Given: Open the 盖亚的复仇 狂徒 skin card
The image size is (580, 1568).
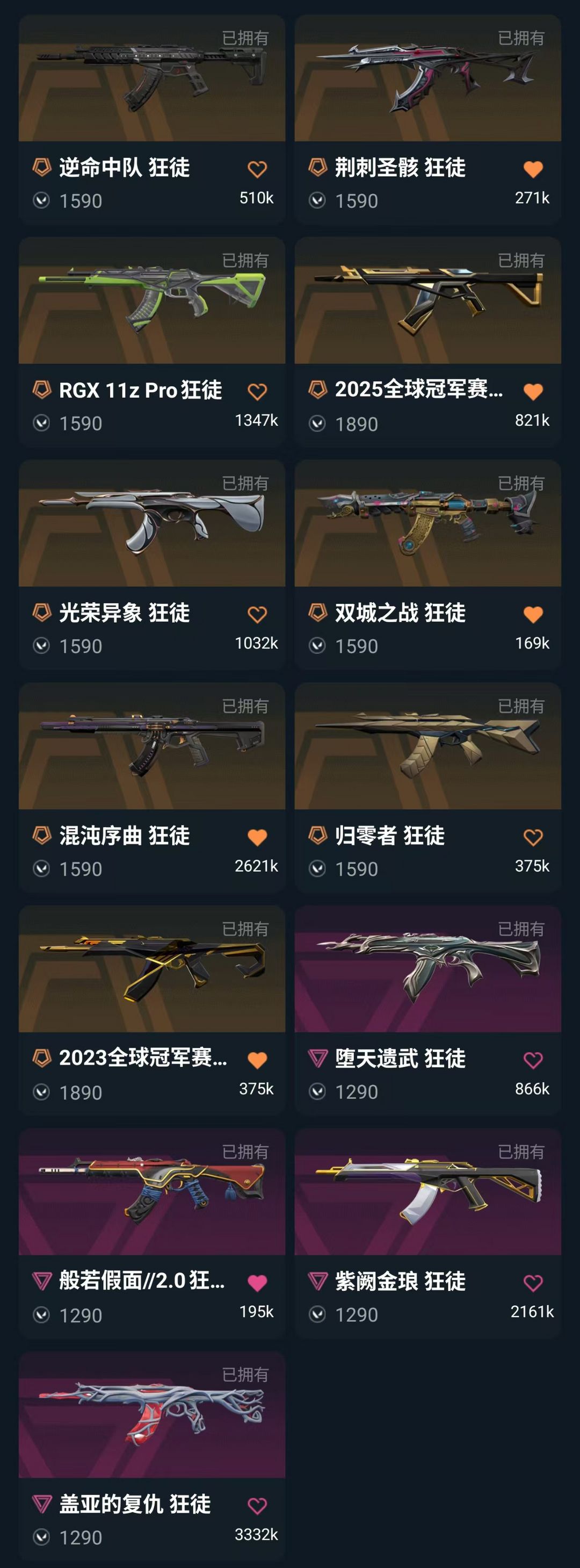Looking at the screenshot, I should [x=151, y=1456].
